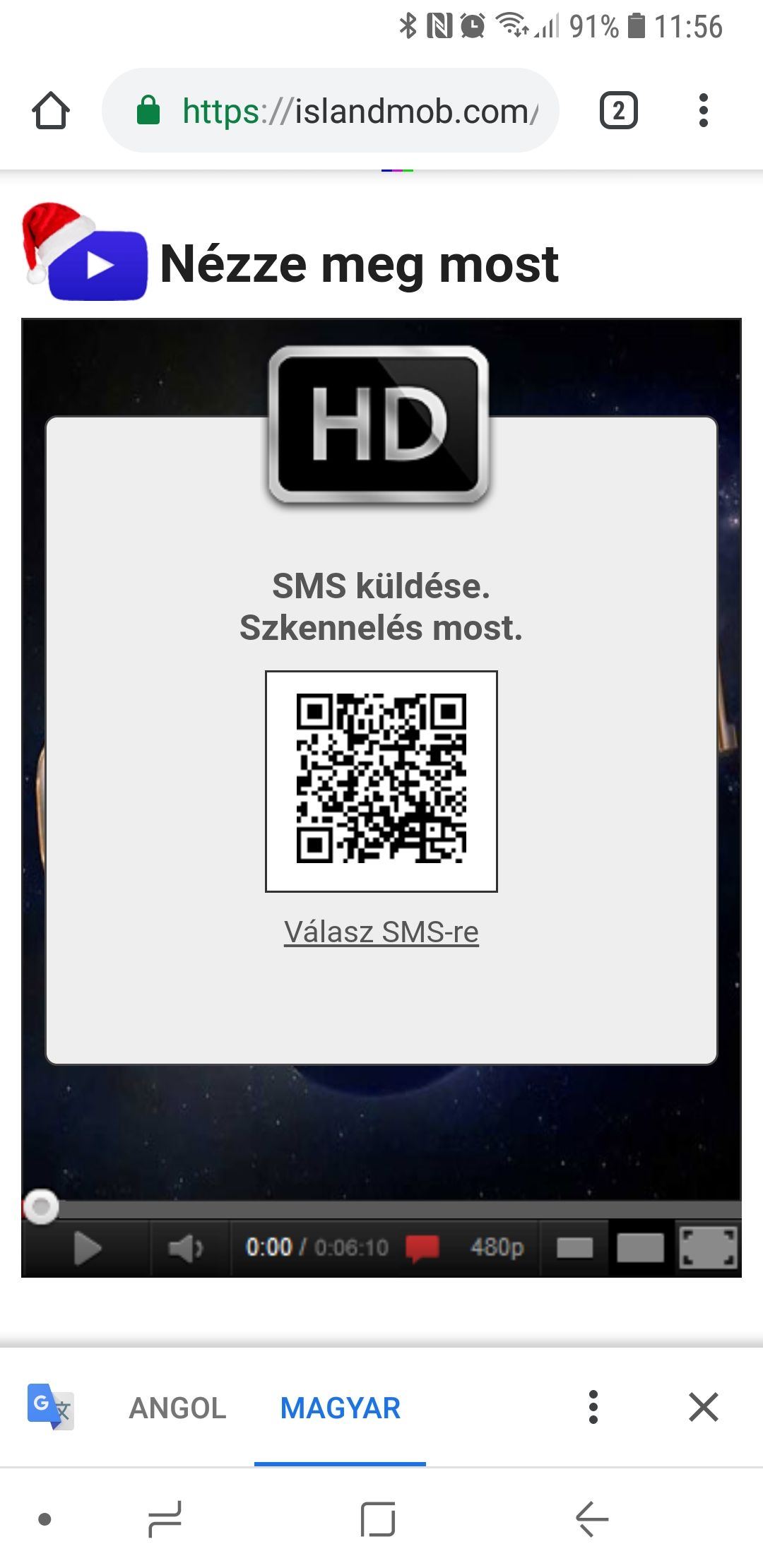
Task: Show recent apps from the navigation bar
Action: tap(165, 1519)
